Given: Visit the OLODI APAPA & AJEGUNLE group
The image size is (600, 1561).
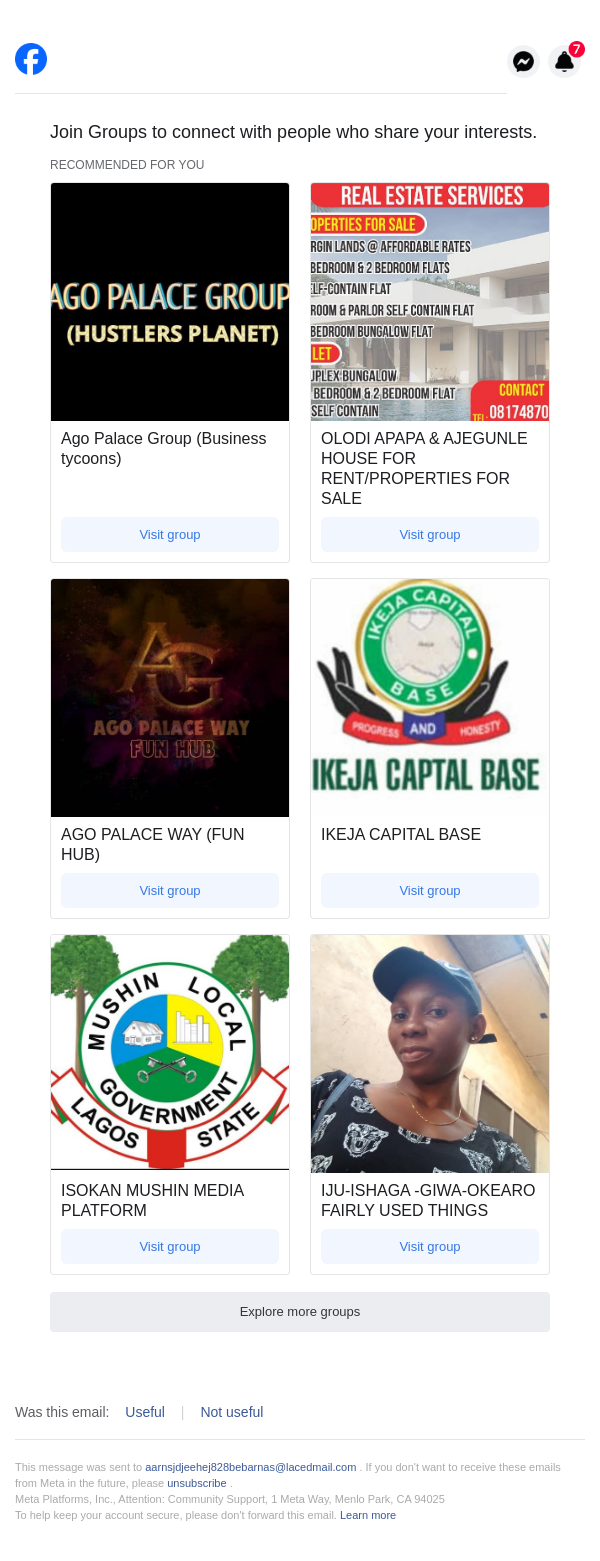Looking at the screenshot, I should [430, 535].
